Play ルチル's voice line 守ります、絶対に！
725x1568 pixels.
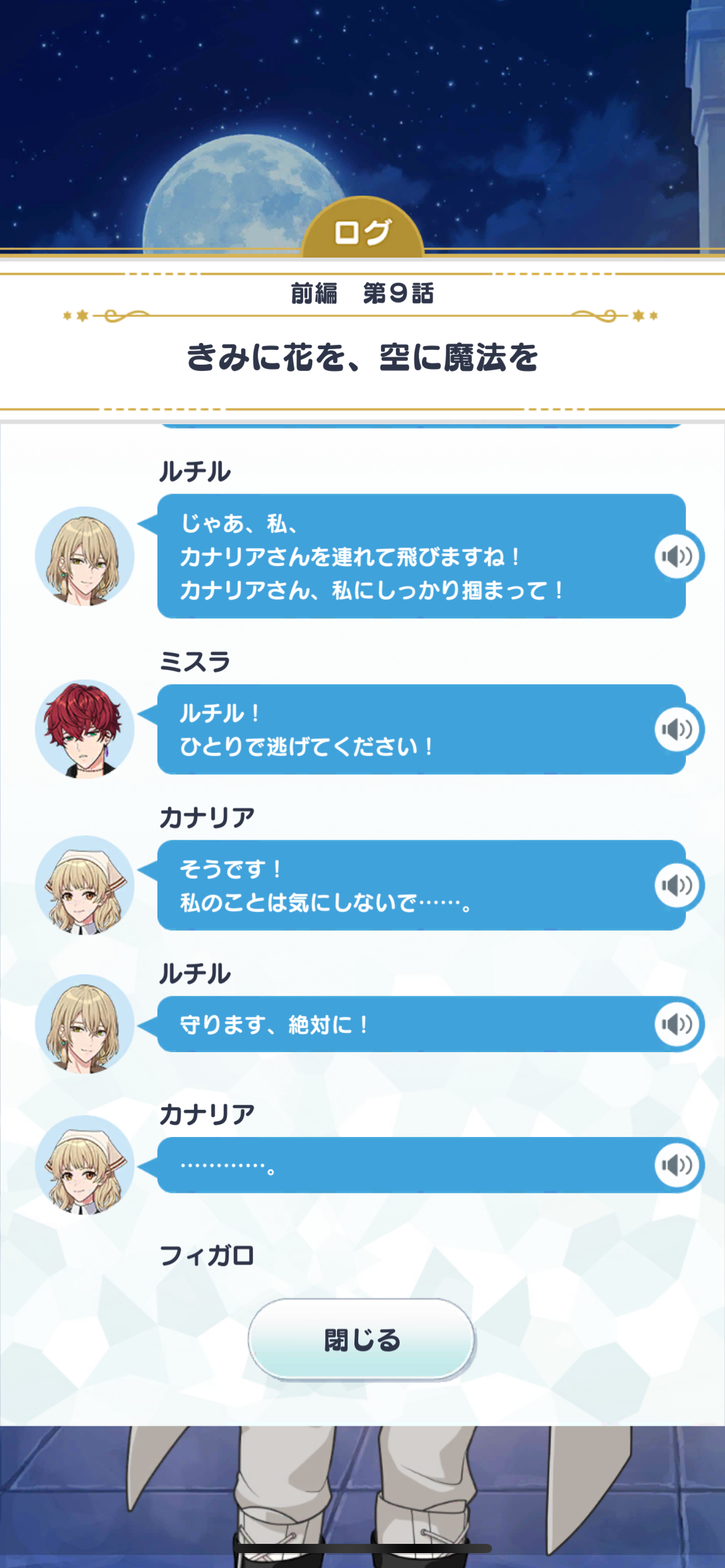pyautogui.click(x=677, y=1024)
